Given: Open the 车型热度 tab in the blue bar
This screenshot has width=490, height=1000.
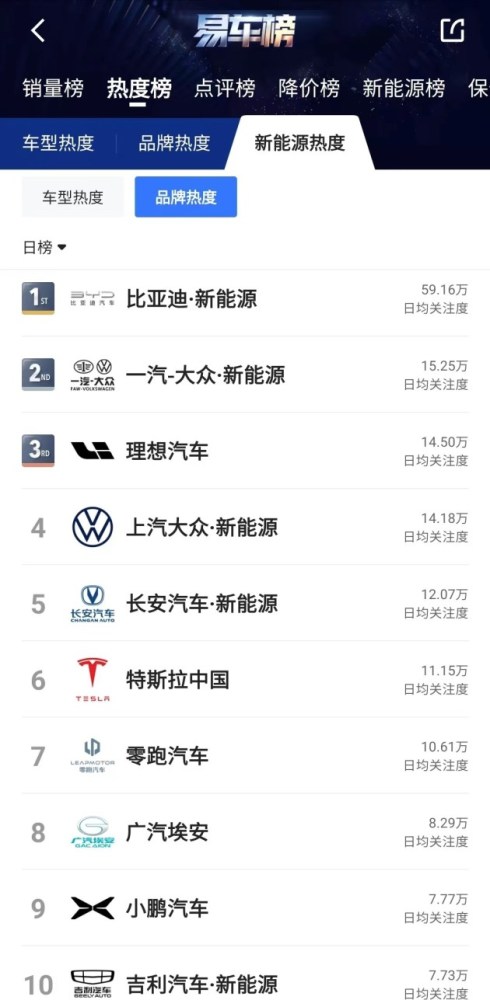Looking at the screenshot, I should click(58, 143).
